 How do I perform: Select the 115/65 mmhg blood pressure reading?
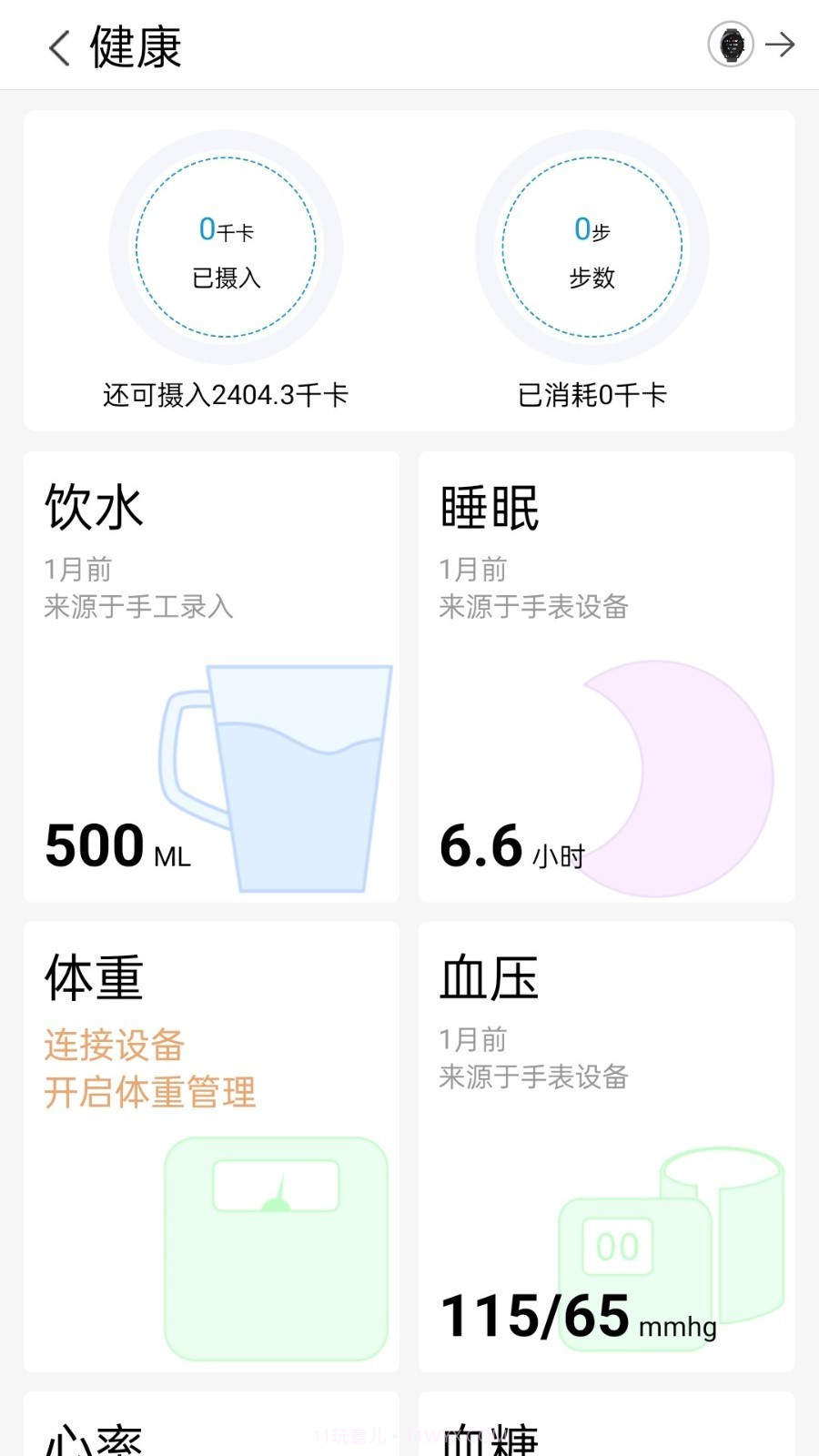tap(578, 1314)
